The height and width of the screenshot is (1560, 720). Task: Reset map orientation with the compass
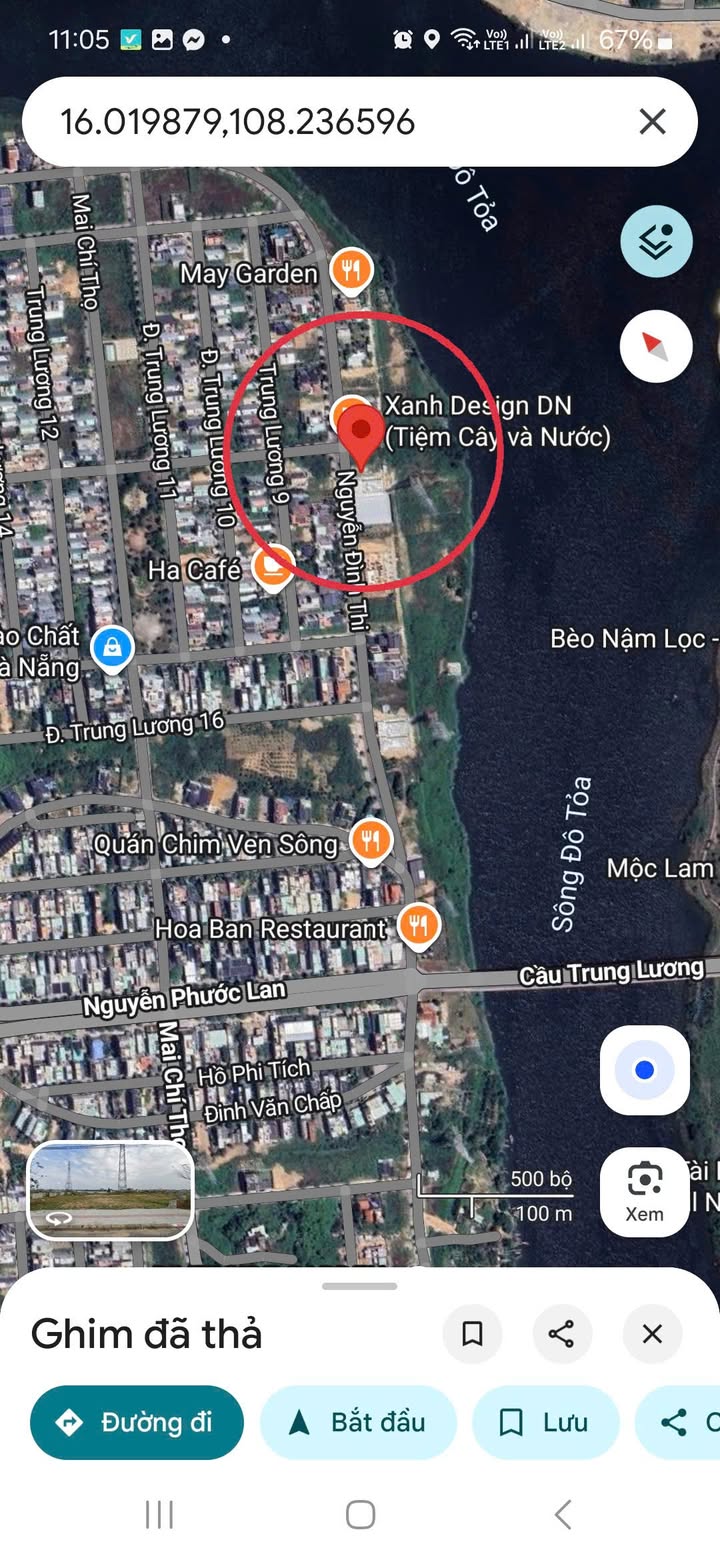click(x=656, y=346)
